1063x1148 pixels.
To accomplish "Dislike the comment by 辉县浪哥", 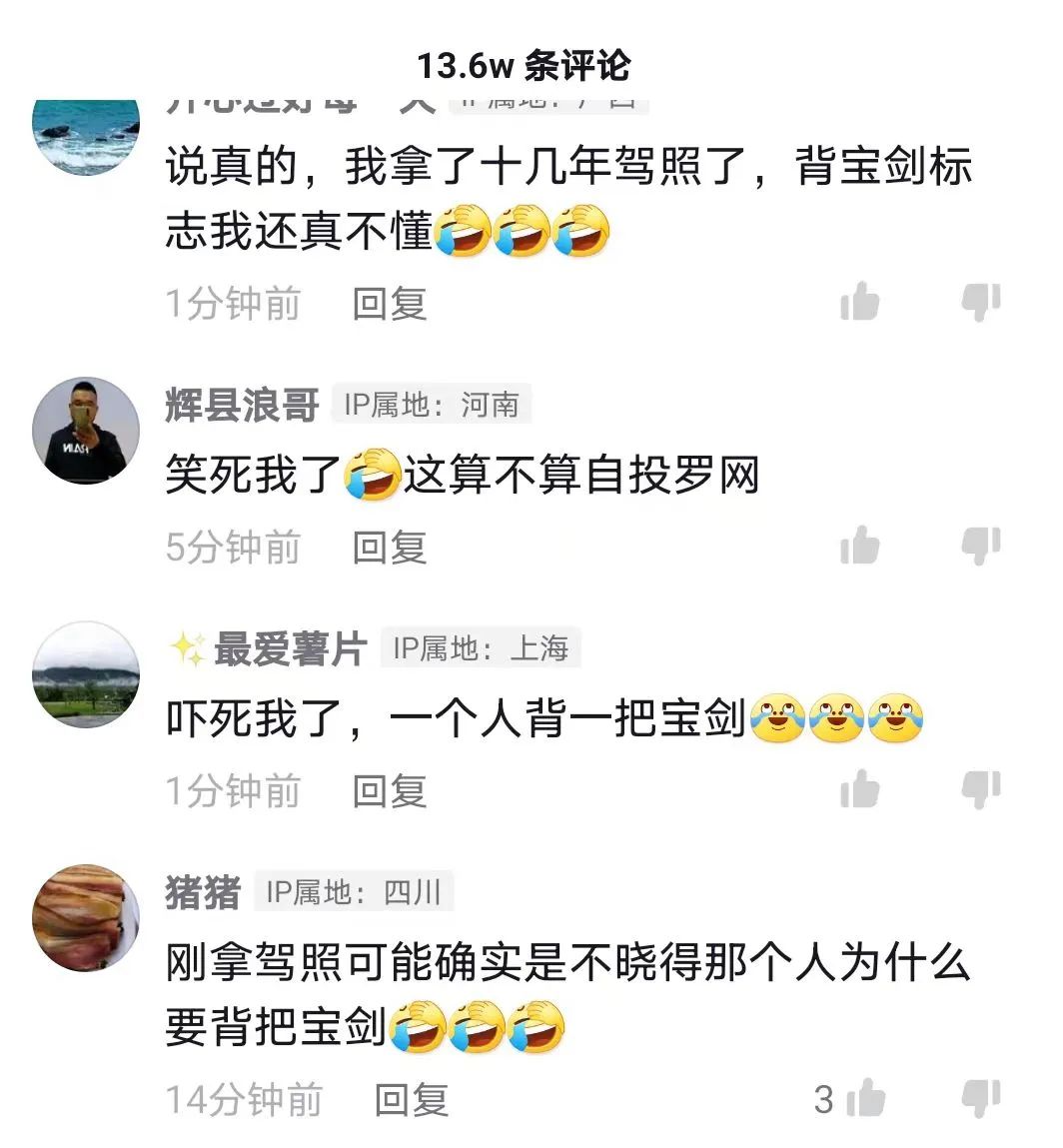I will coord(981,547).
